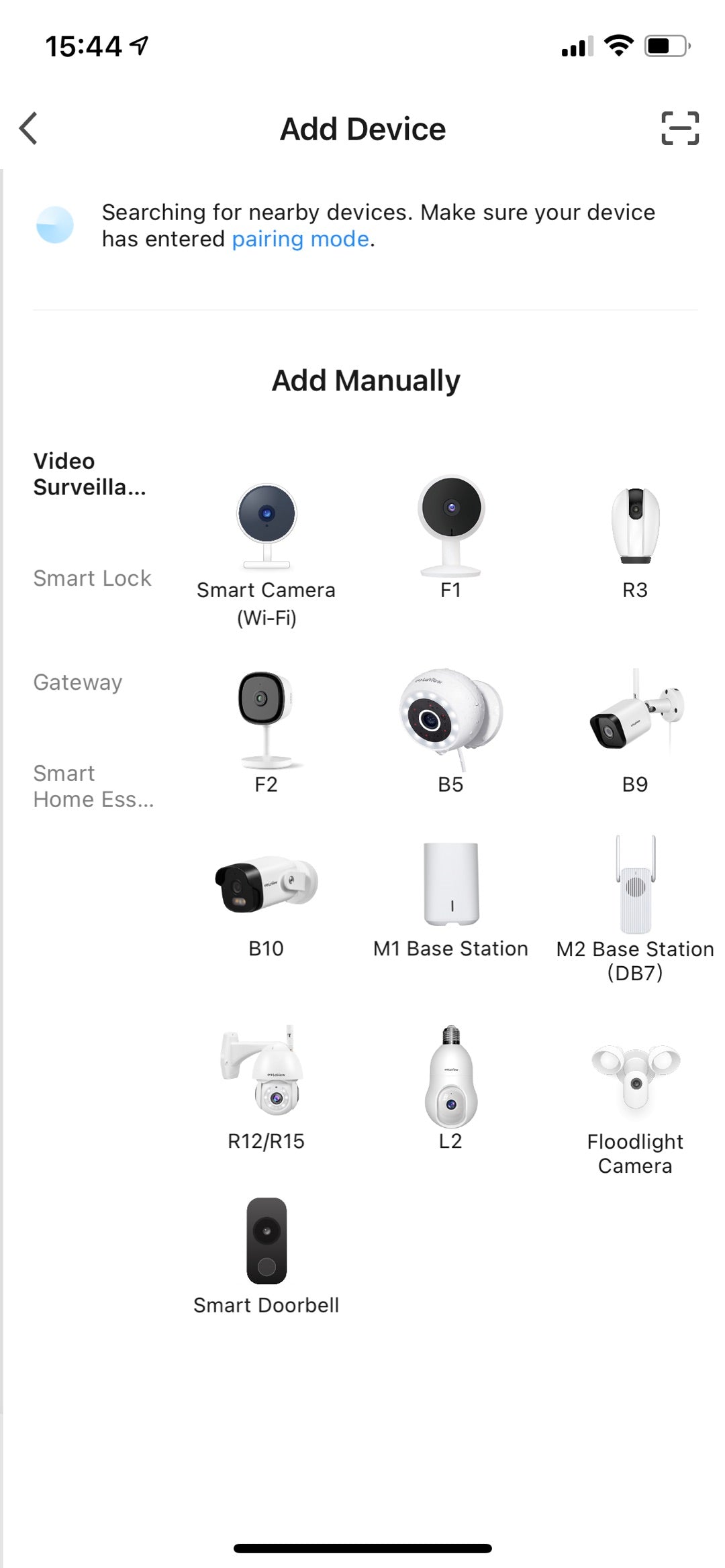Select Video Surveillance category
This screenshot has width=725, height=1568.
tap(89, 474)
